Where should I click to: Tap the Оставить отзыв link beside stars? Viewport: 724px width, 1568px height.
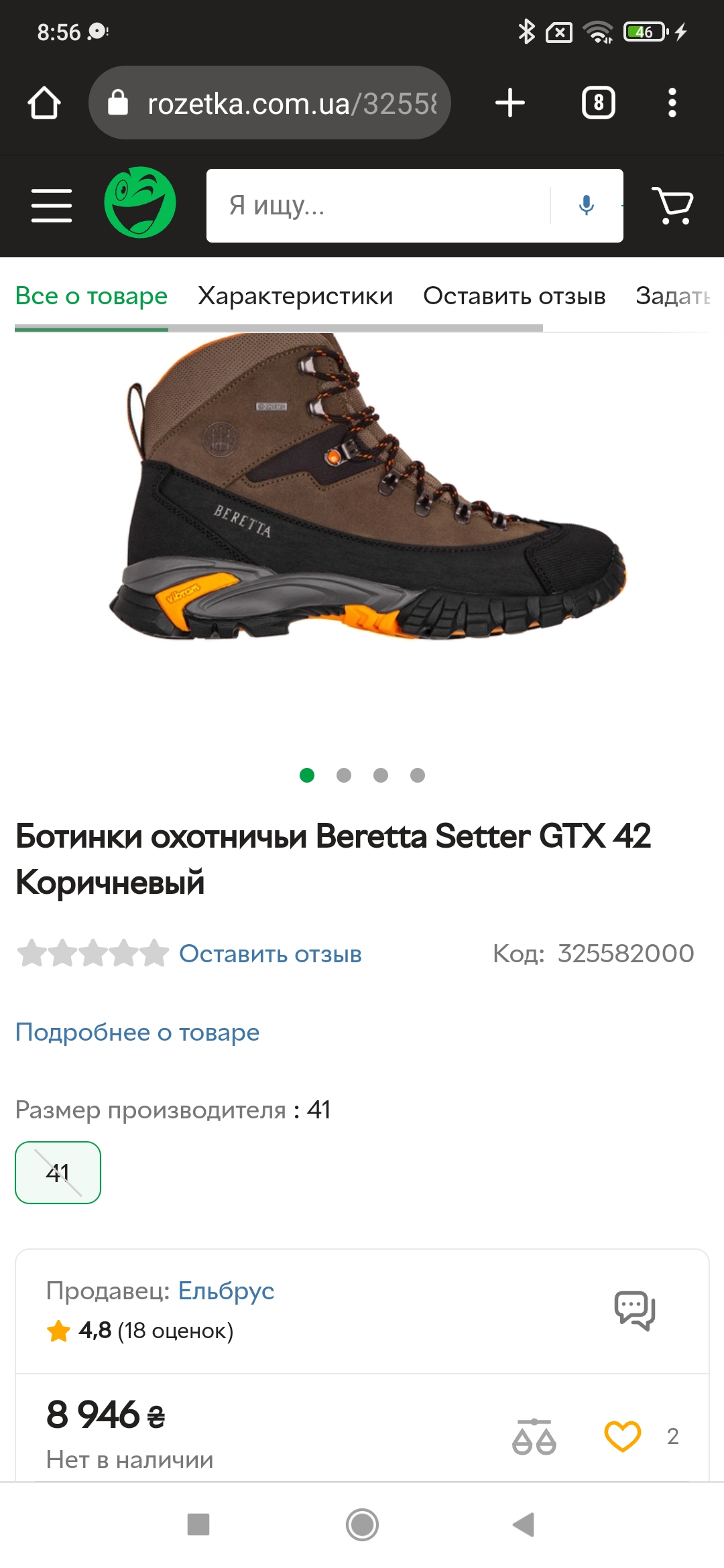click(x=270, y=954)
